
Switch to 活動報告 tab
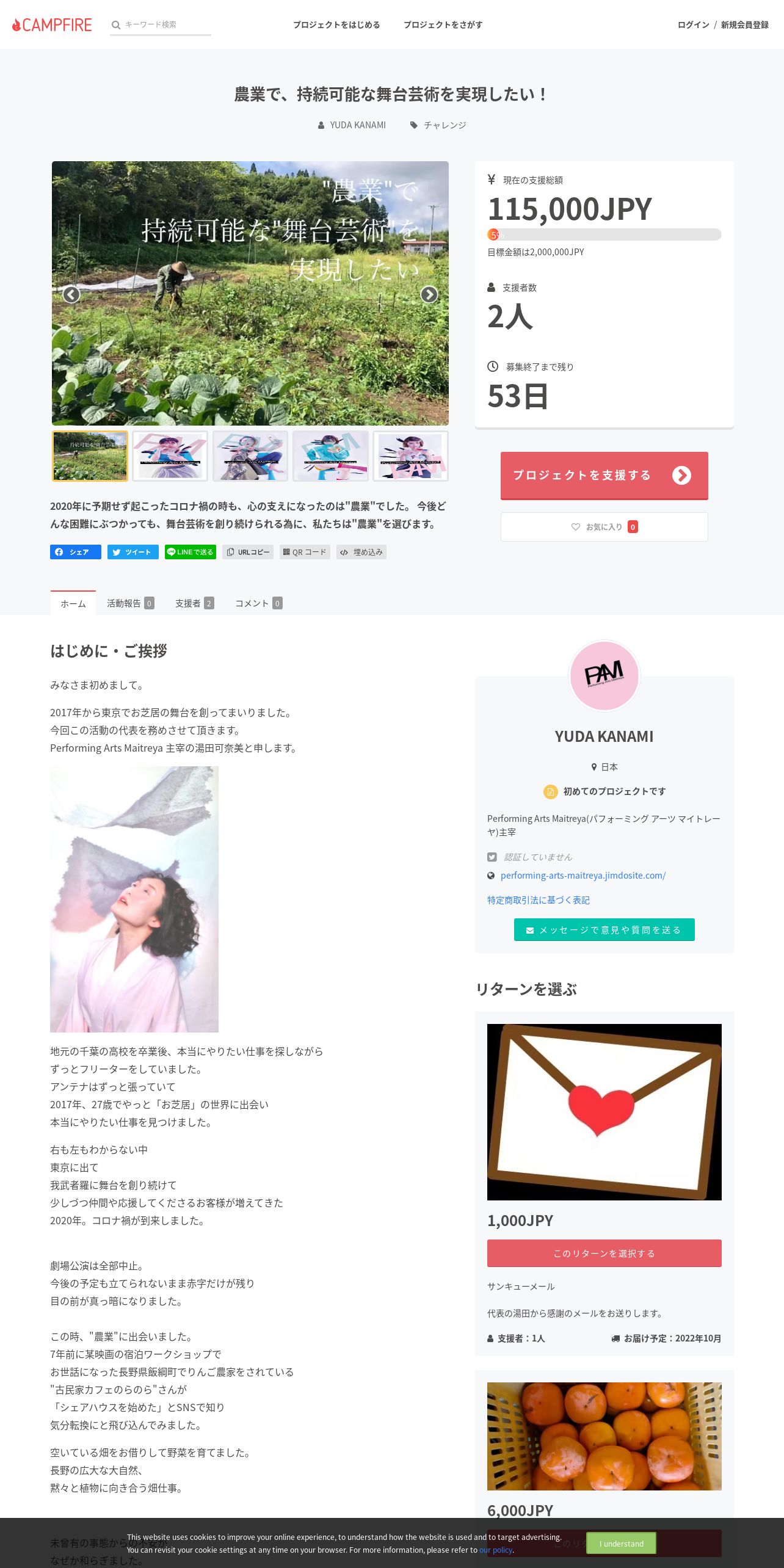130,603
